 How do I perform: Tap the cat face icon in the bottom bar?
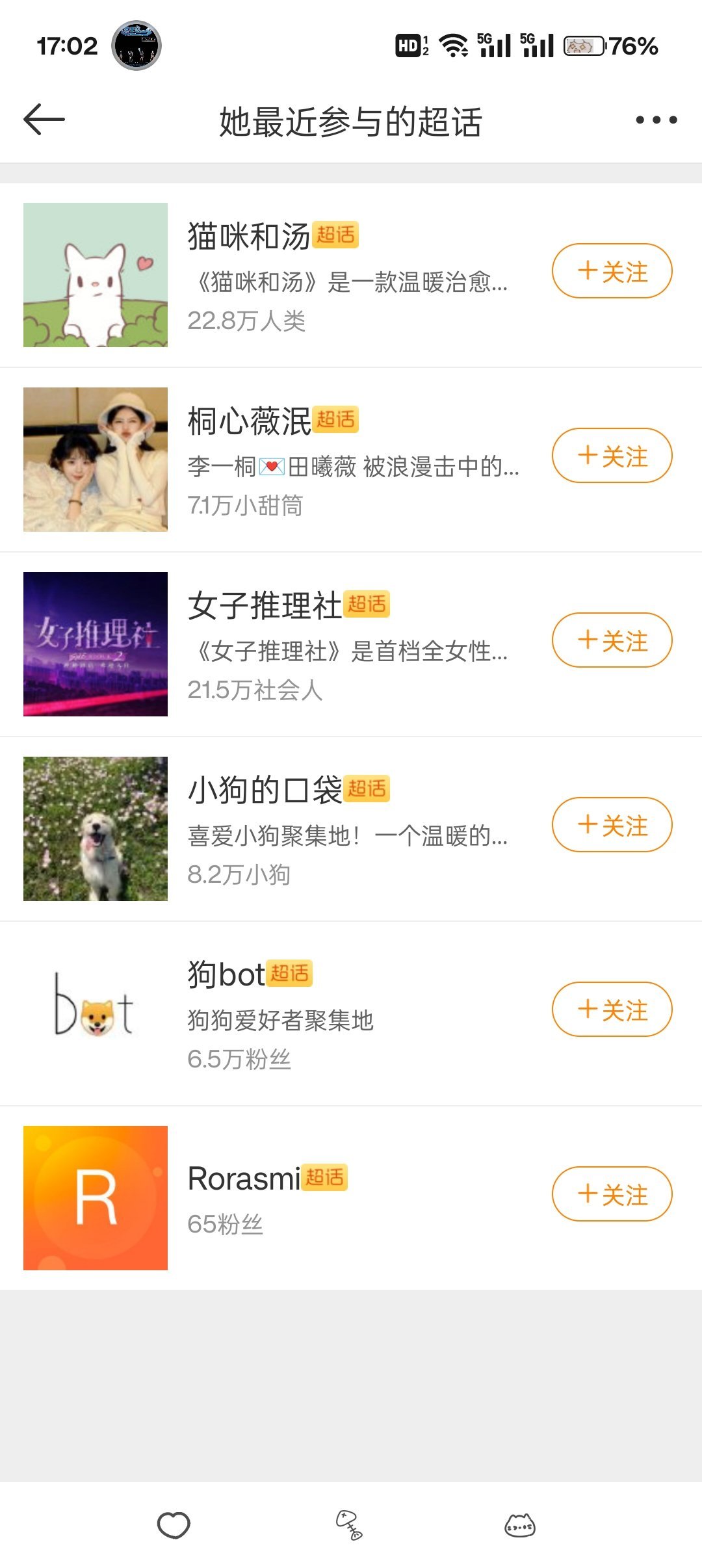[x=520, y=1525]
